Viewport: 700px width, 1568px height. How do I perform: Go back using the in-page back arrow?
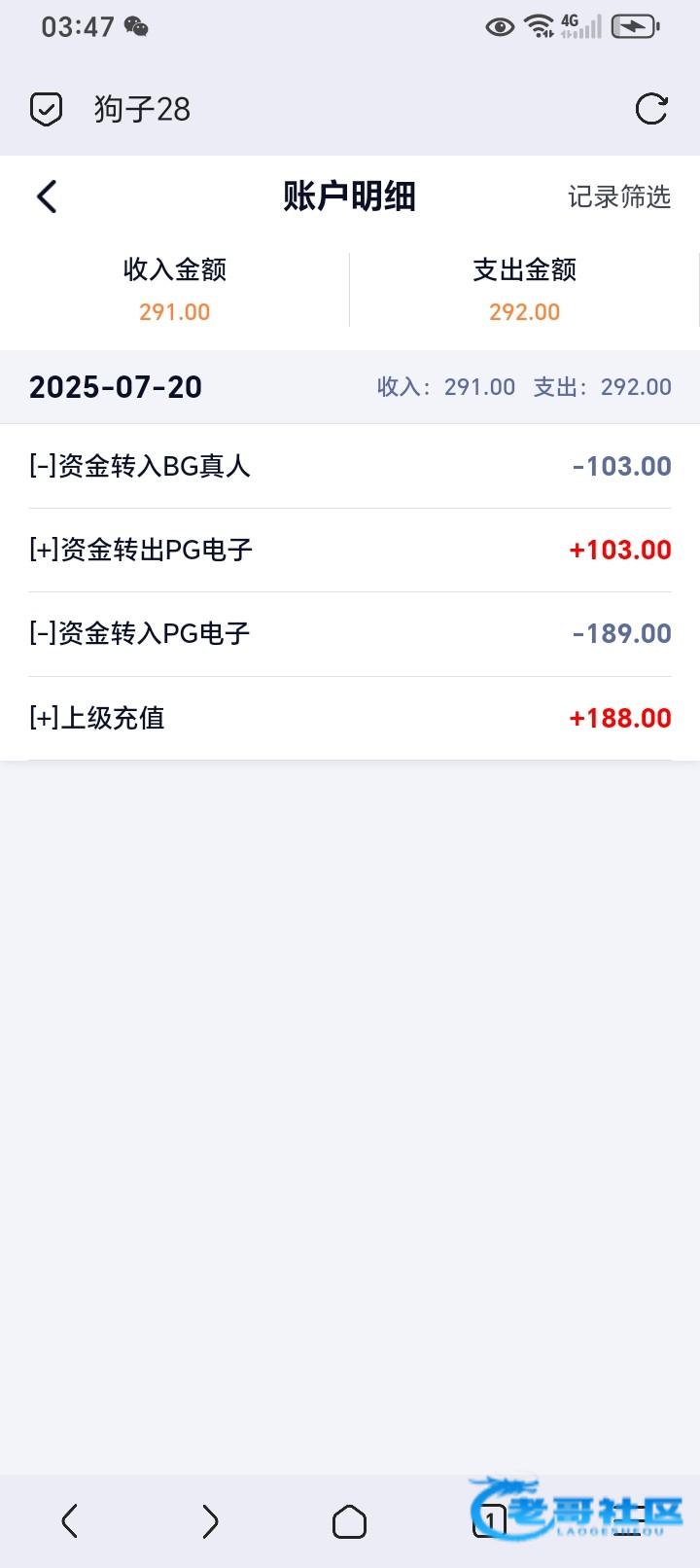click(x=47, y=196)
